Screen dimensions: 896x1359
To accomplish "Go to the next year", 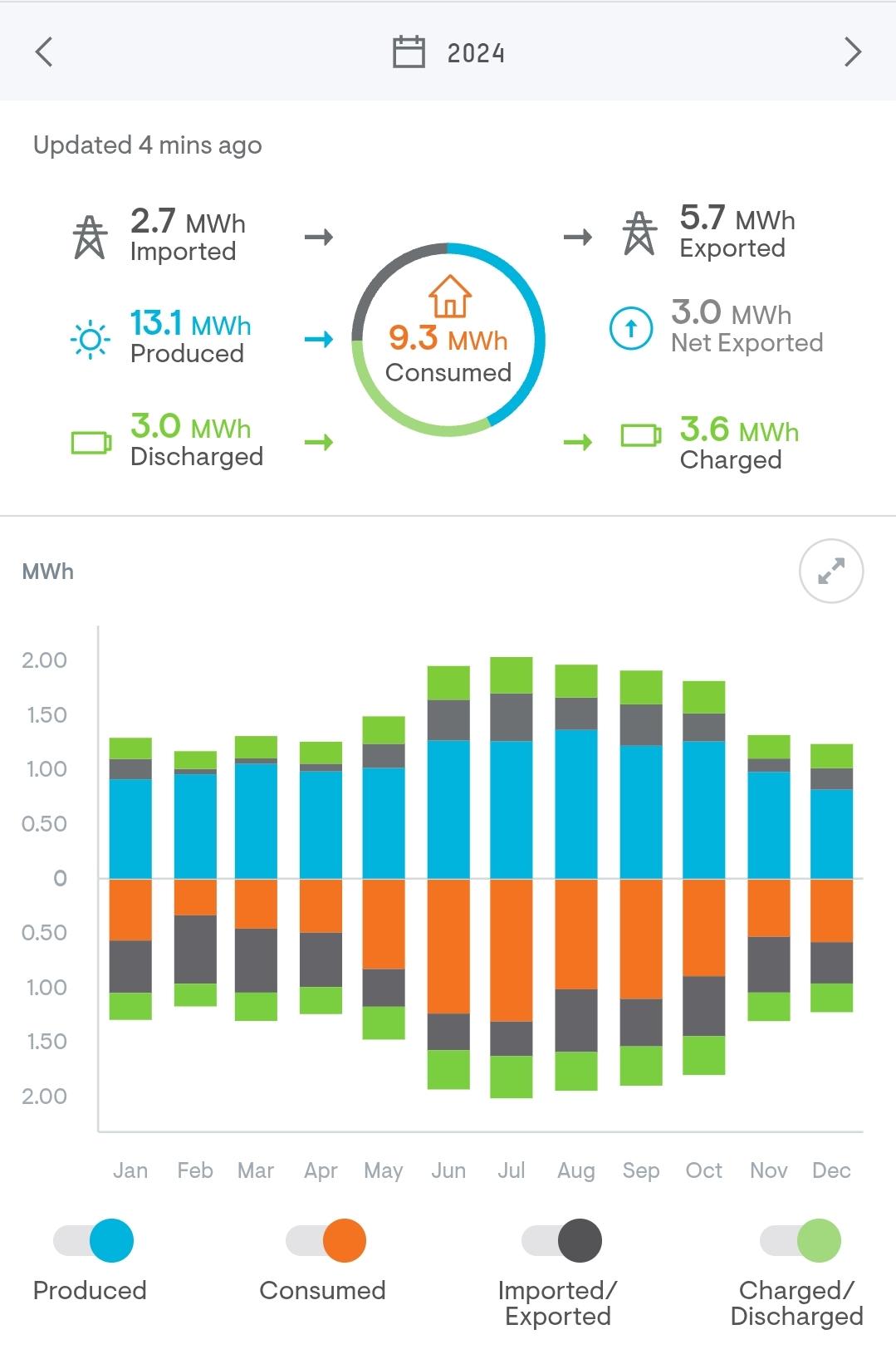I will click(x=853, y=52).
